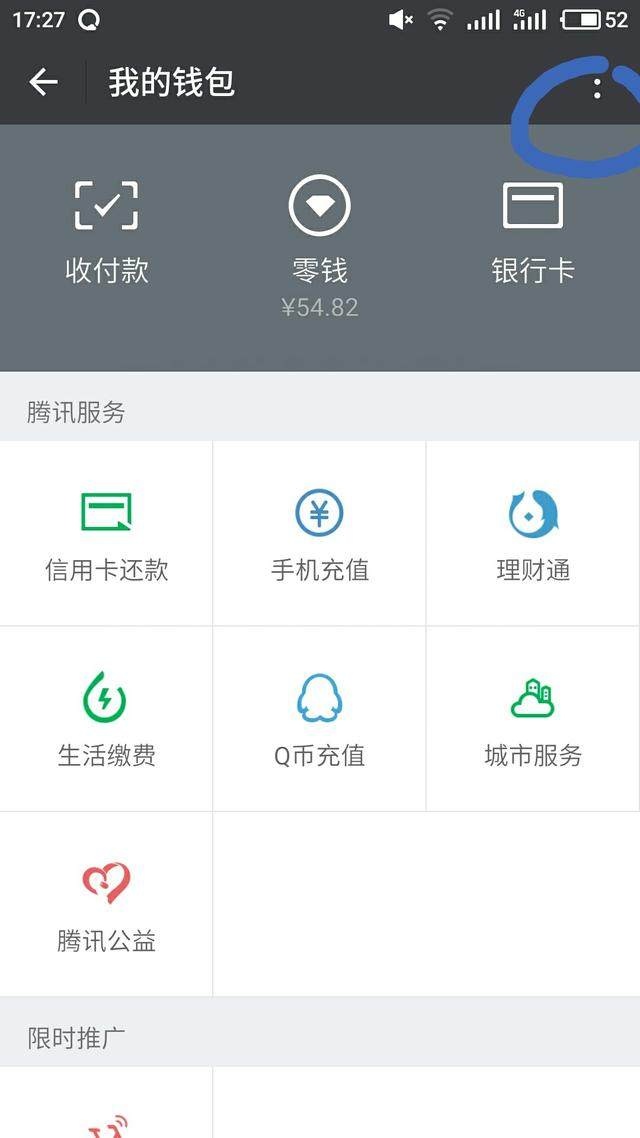640x1138 pixels.
Task: Open 腾讯公益 charity
Action: (x=107, y=905)
